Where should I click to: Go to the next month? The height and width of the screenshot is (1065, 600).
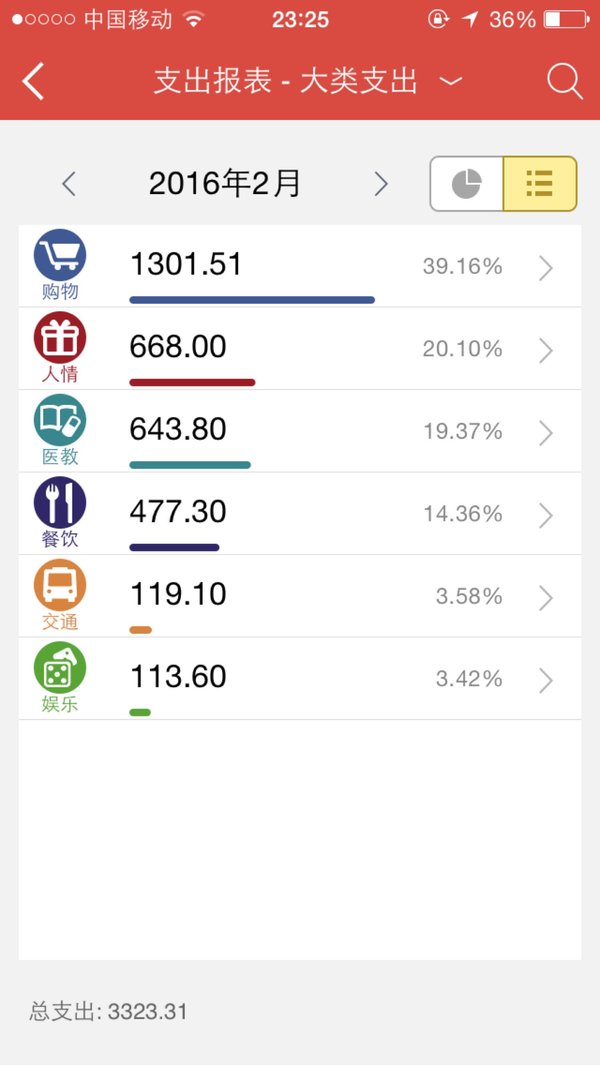381,184
